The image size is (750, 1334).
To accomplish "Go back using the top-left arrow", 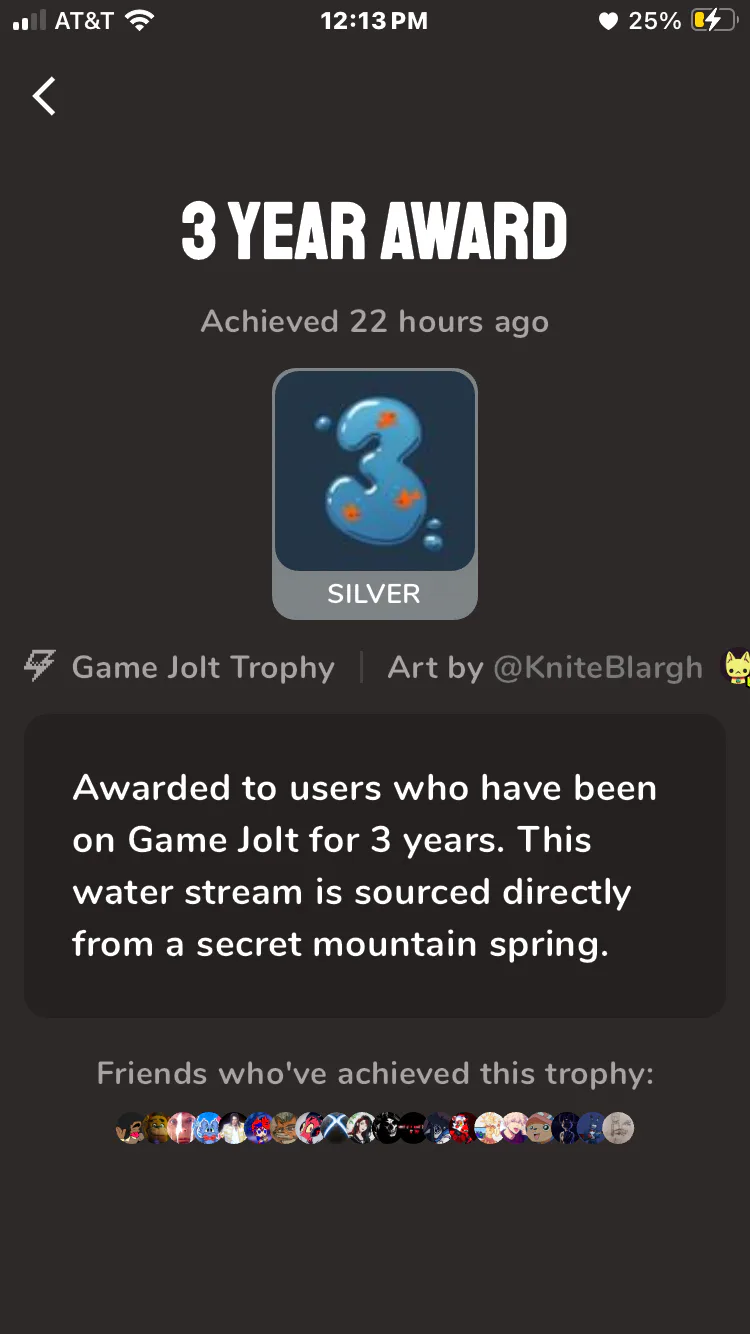I will [x=44, y=97].
